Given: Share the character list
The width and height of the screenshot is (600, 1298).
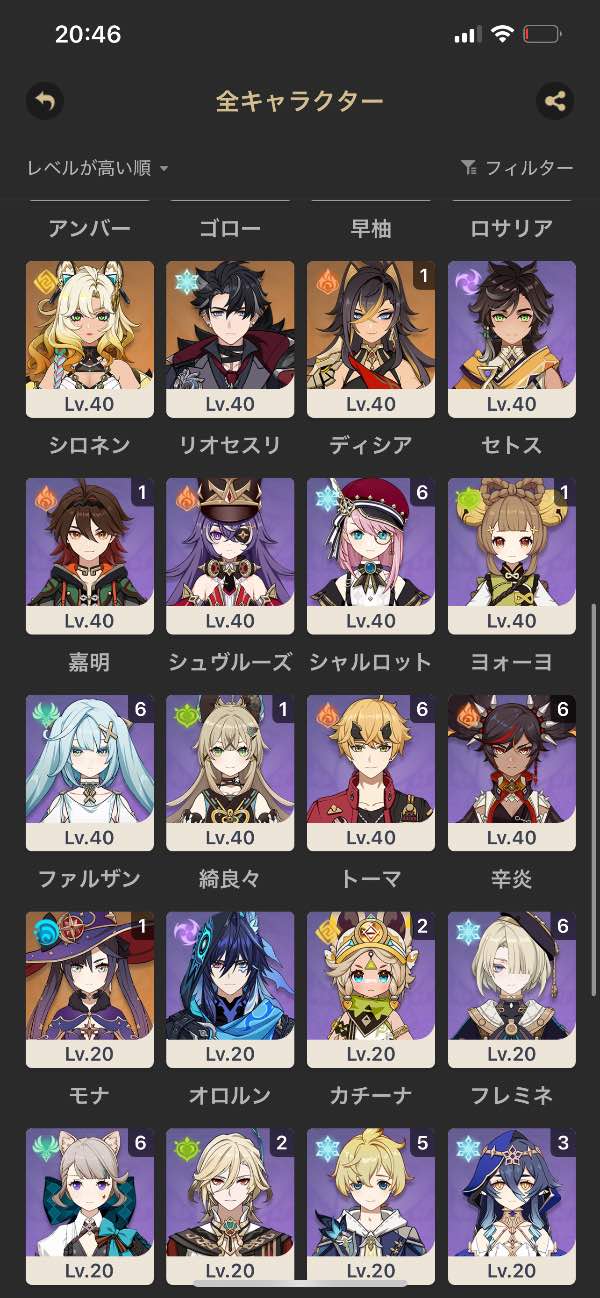Looking at the screenshot, I should (x=555, y=101).
